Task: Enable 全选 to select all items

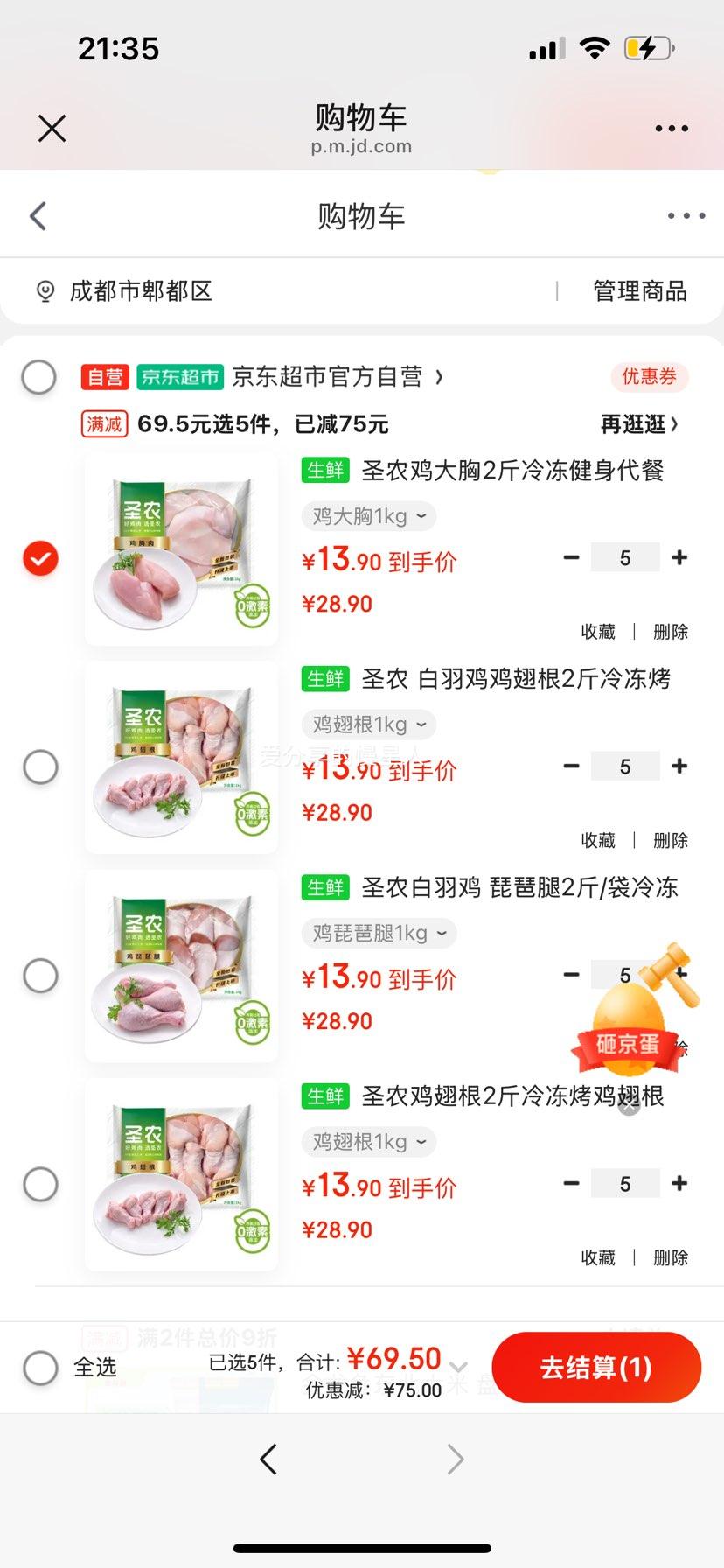Action: point(40,1368)
